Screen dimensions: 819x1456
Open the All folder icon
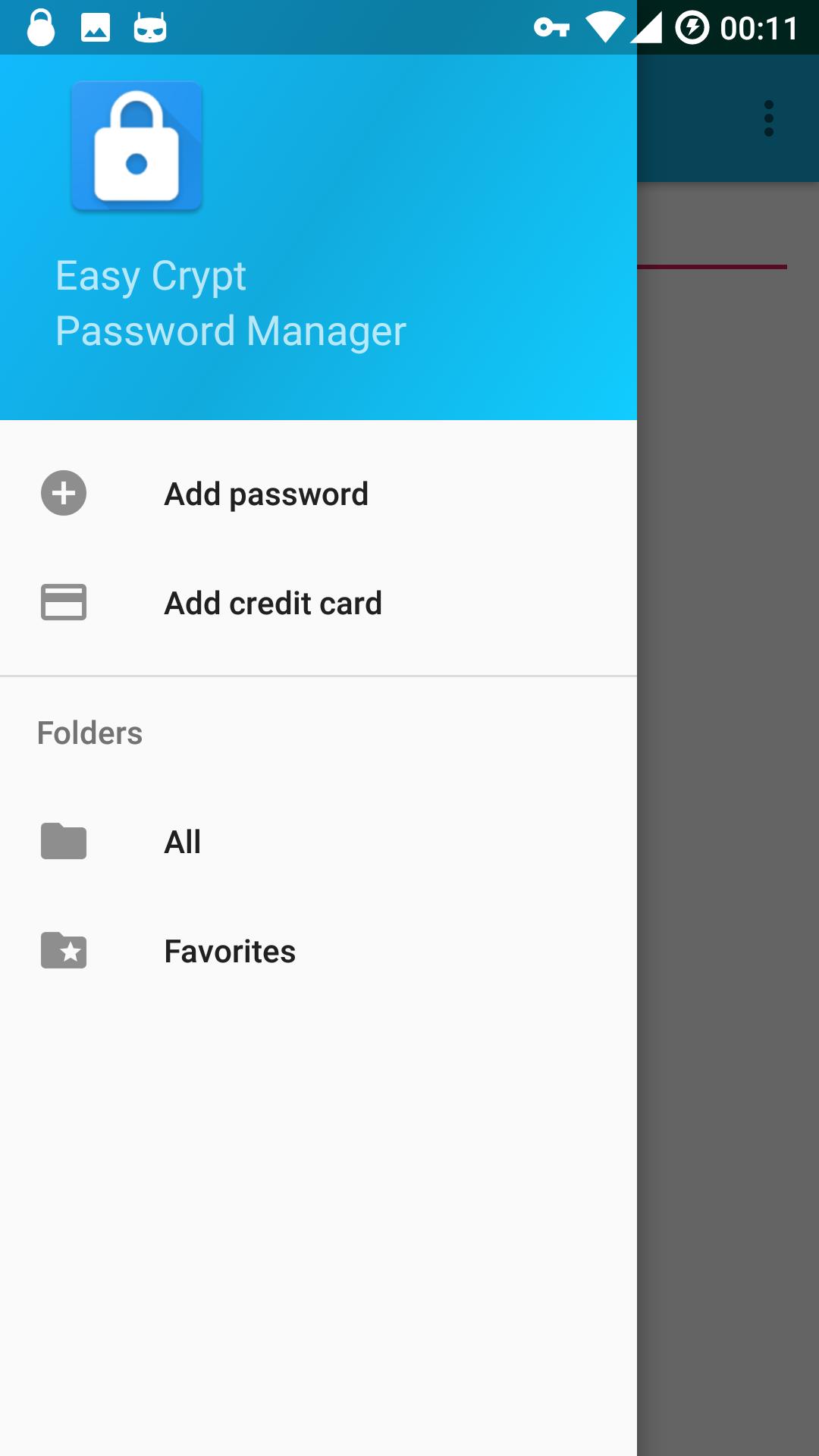click(x=64, y=841)
